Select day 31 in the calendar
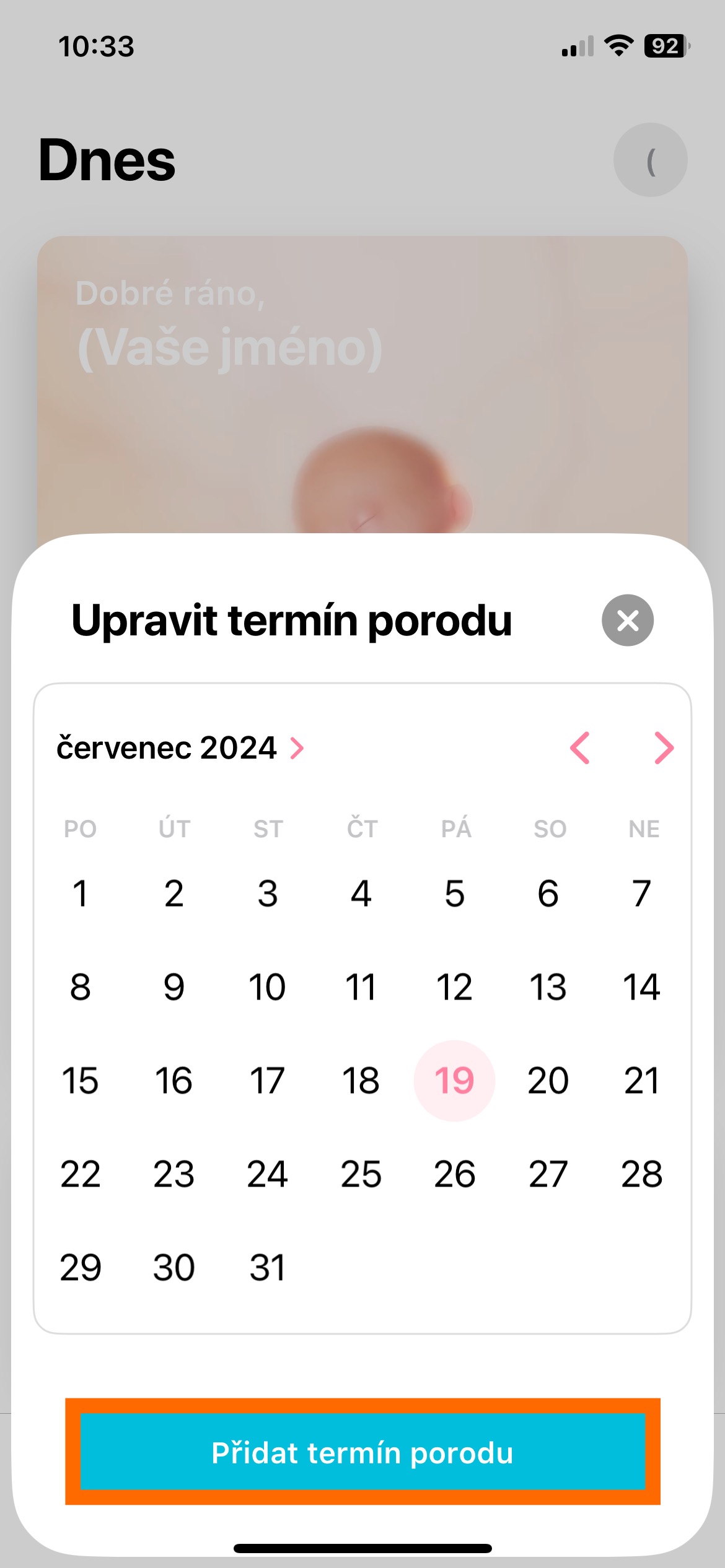The width and height of the screenshot is (725, 1568). (267, 1268)
